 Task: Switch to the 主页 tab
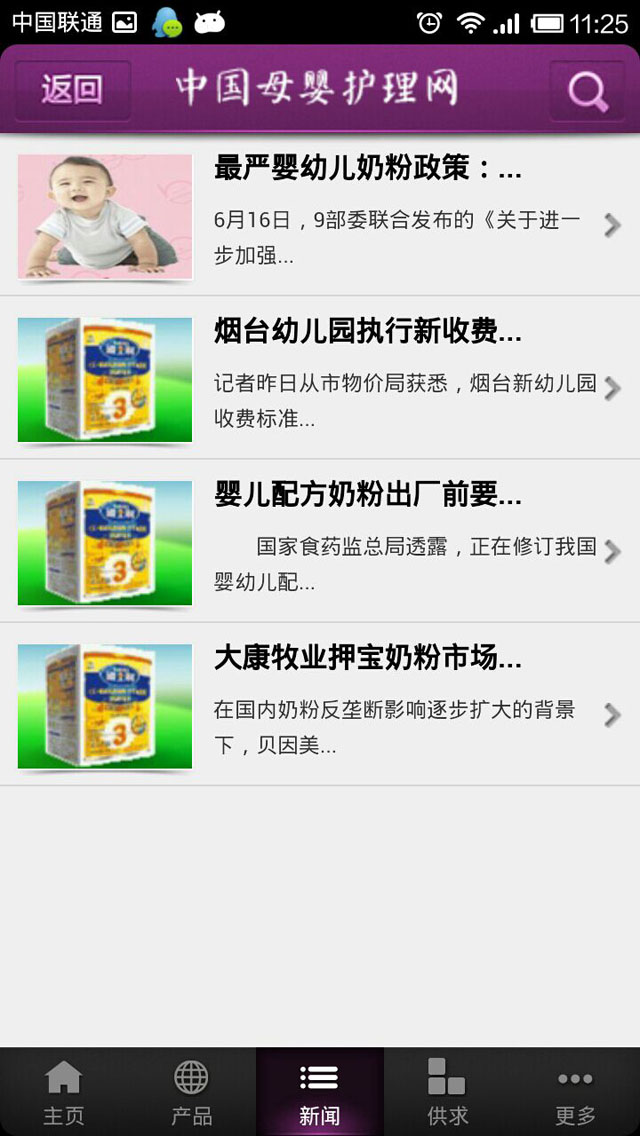click(x=64, y=1092)
